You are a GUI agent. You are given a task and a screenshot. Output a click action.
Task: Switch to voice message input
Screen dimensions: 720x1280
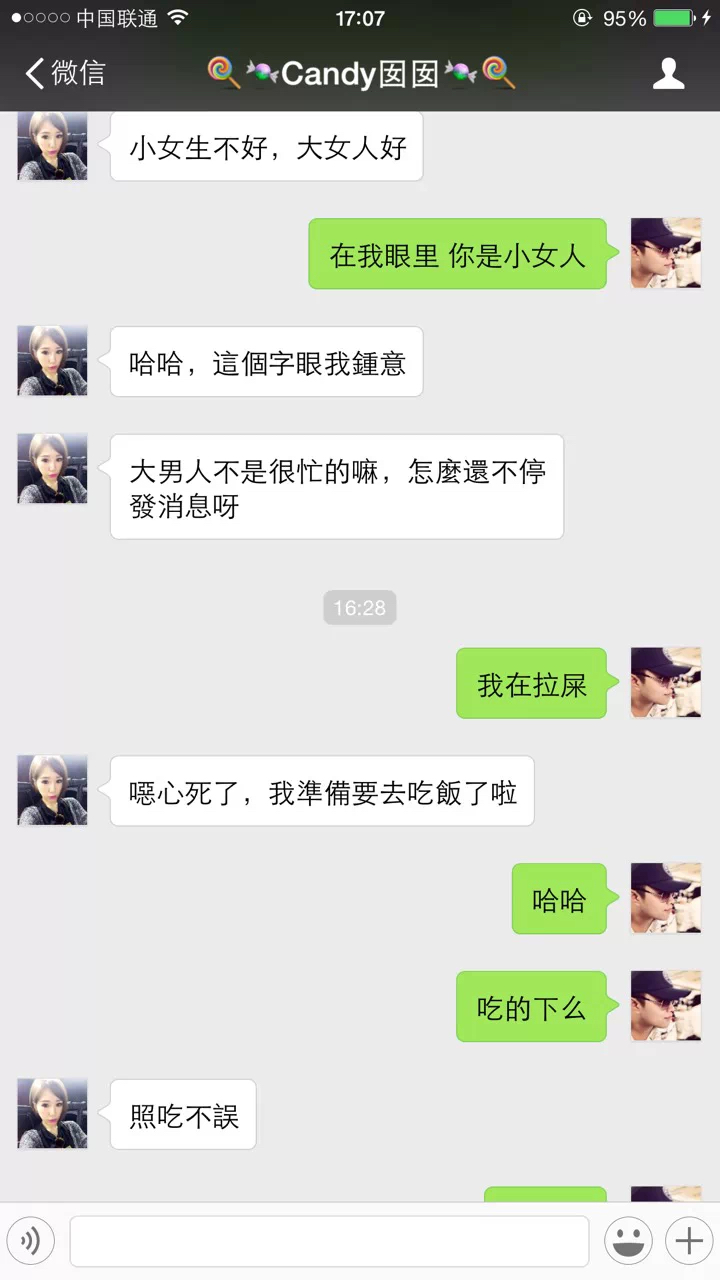(31, 1241)
